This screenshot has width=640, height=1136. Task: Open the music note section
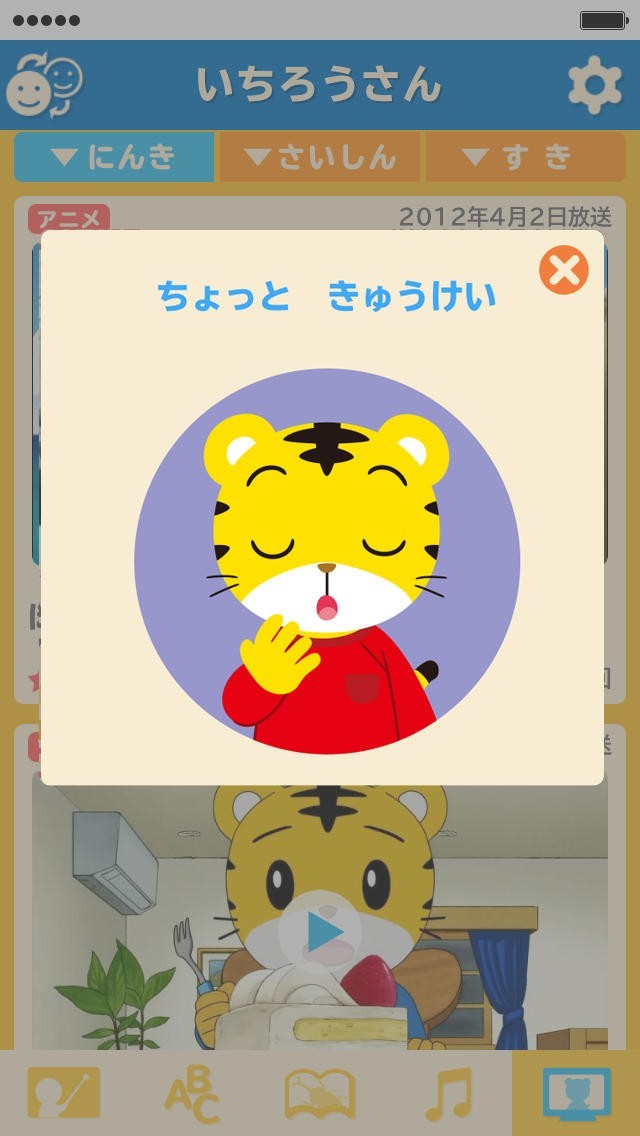[x=448, y=1093]
